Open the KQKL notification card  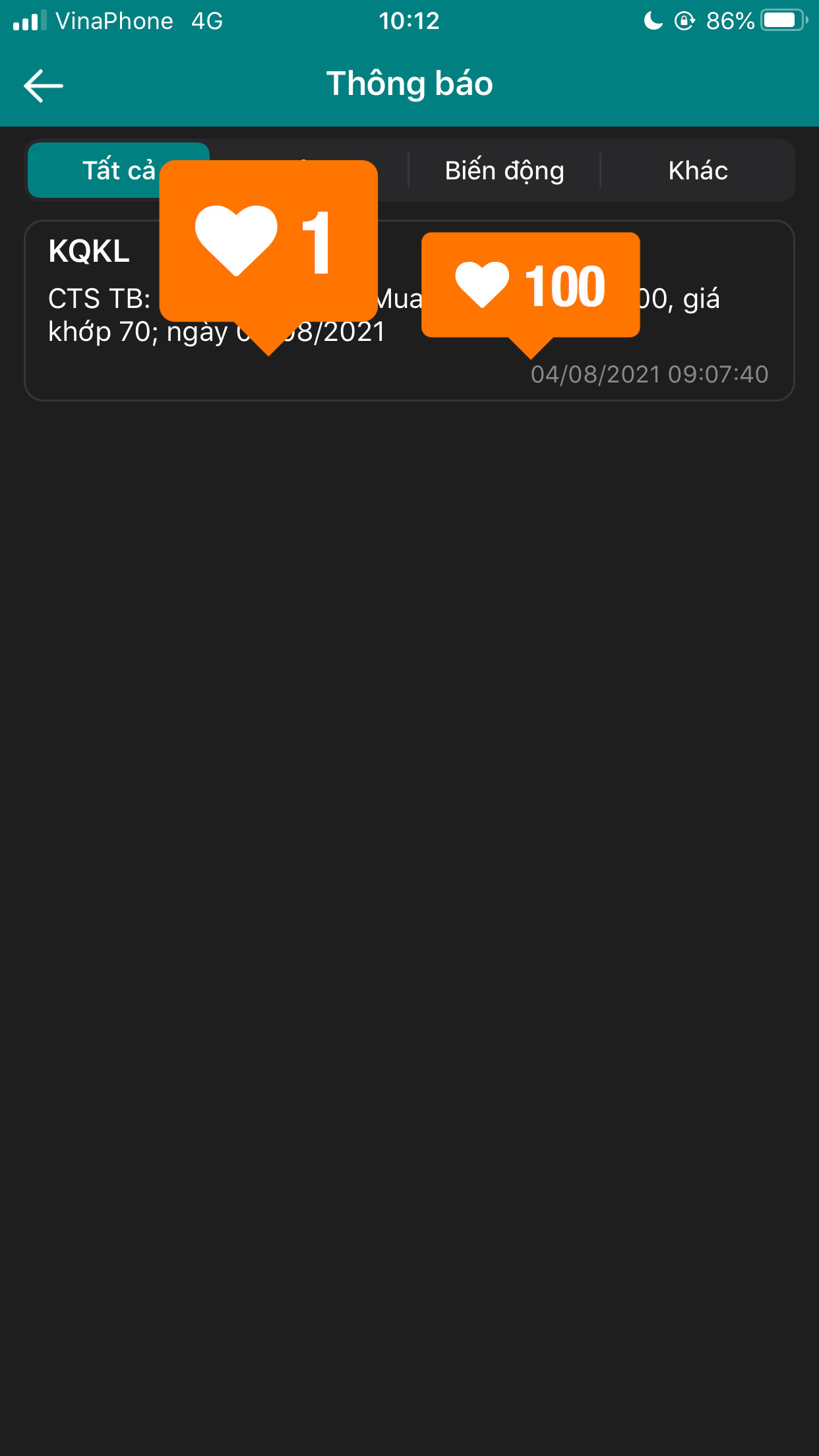(x=409, y=369)
